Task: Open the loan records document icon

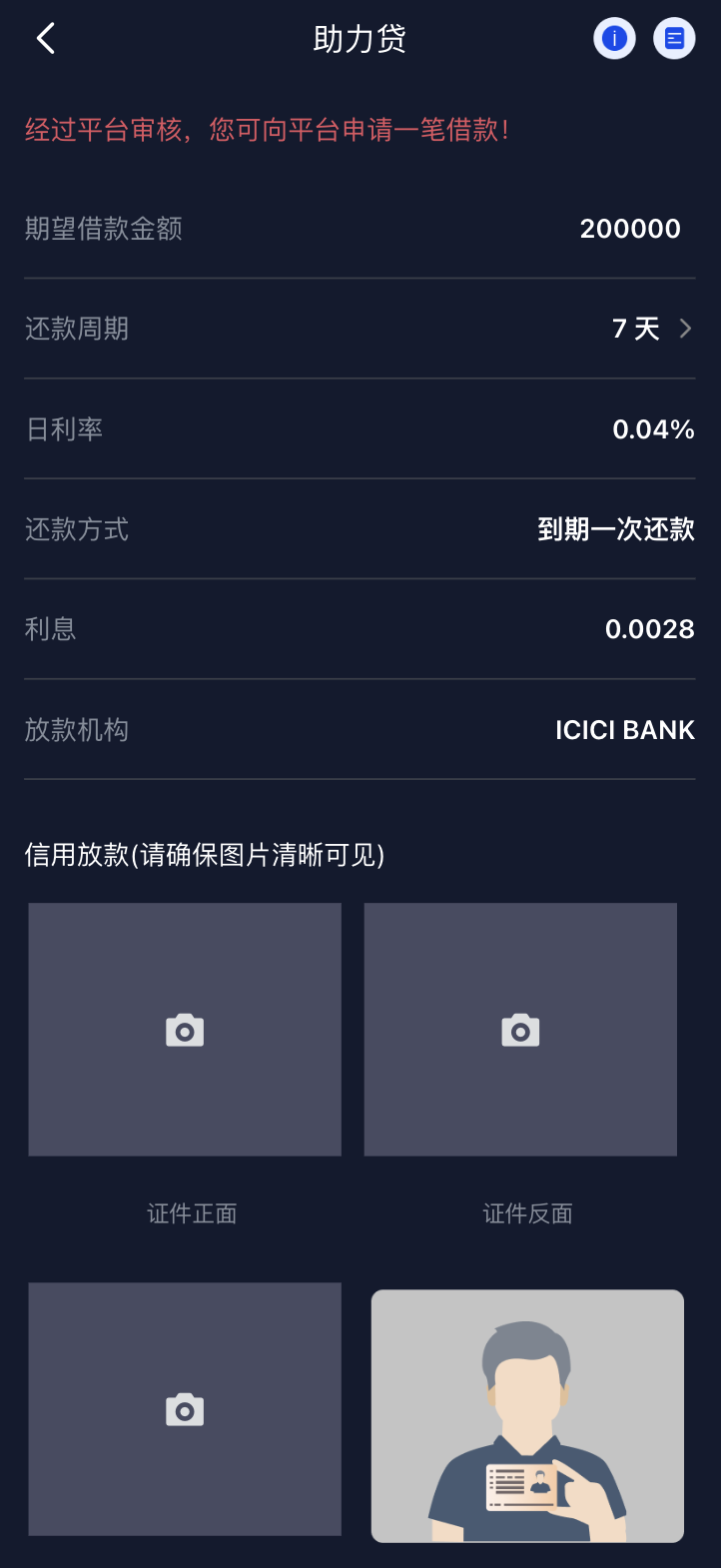Action: [675, 38]
